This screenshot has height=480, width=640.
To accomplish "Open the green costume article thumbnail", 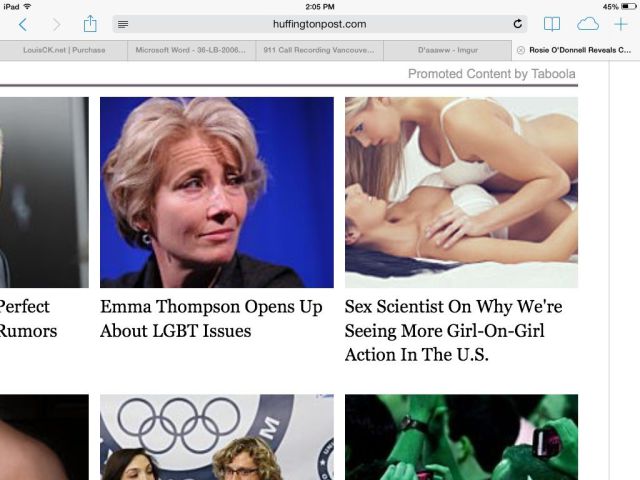I will [461, 437].
